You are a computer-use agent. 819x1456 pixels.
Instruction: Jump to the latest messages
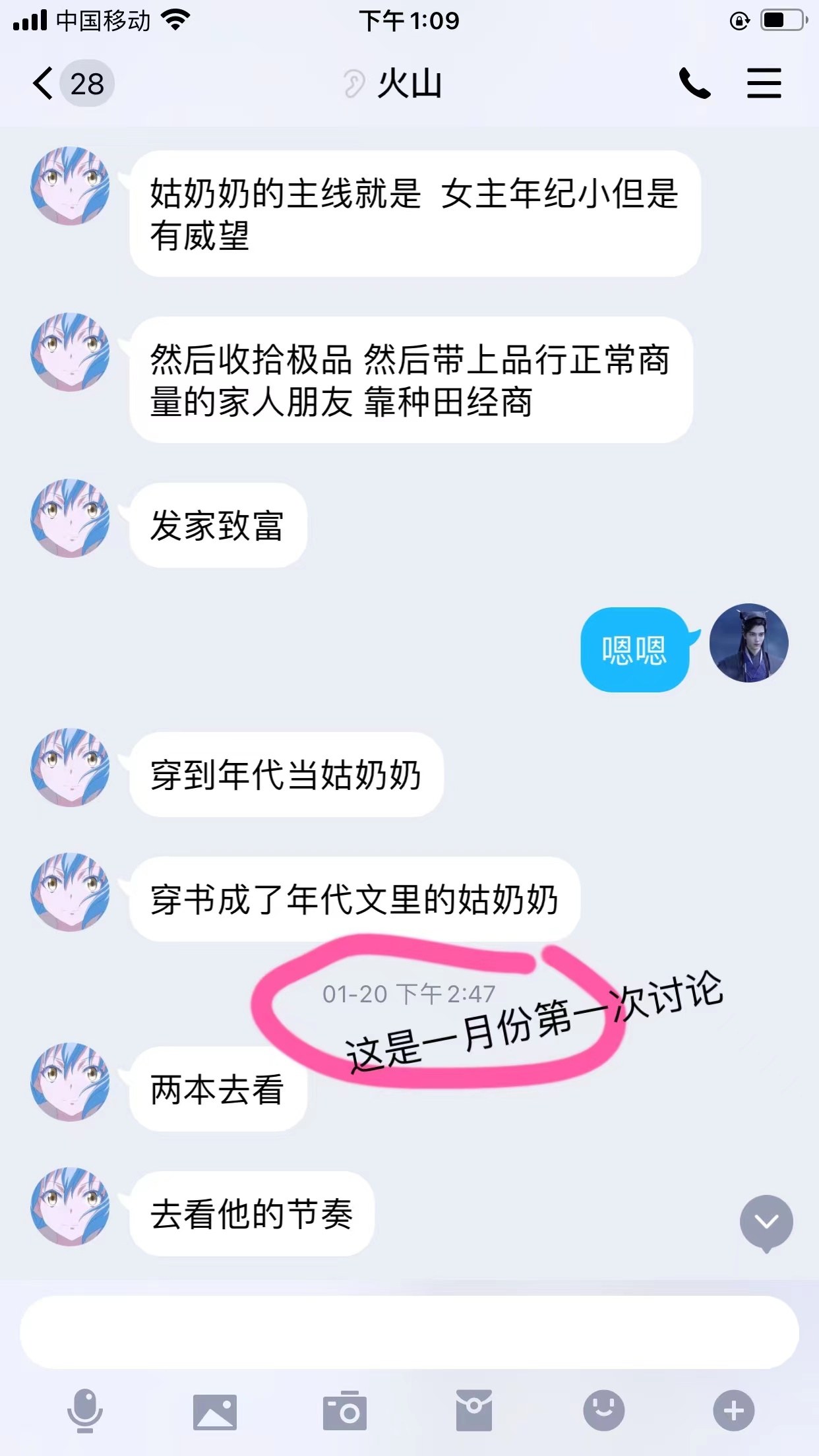[766, 1222]
